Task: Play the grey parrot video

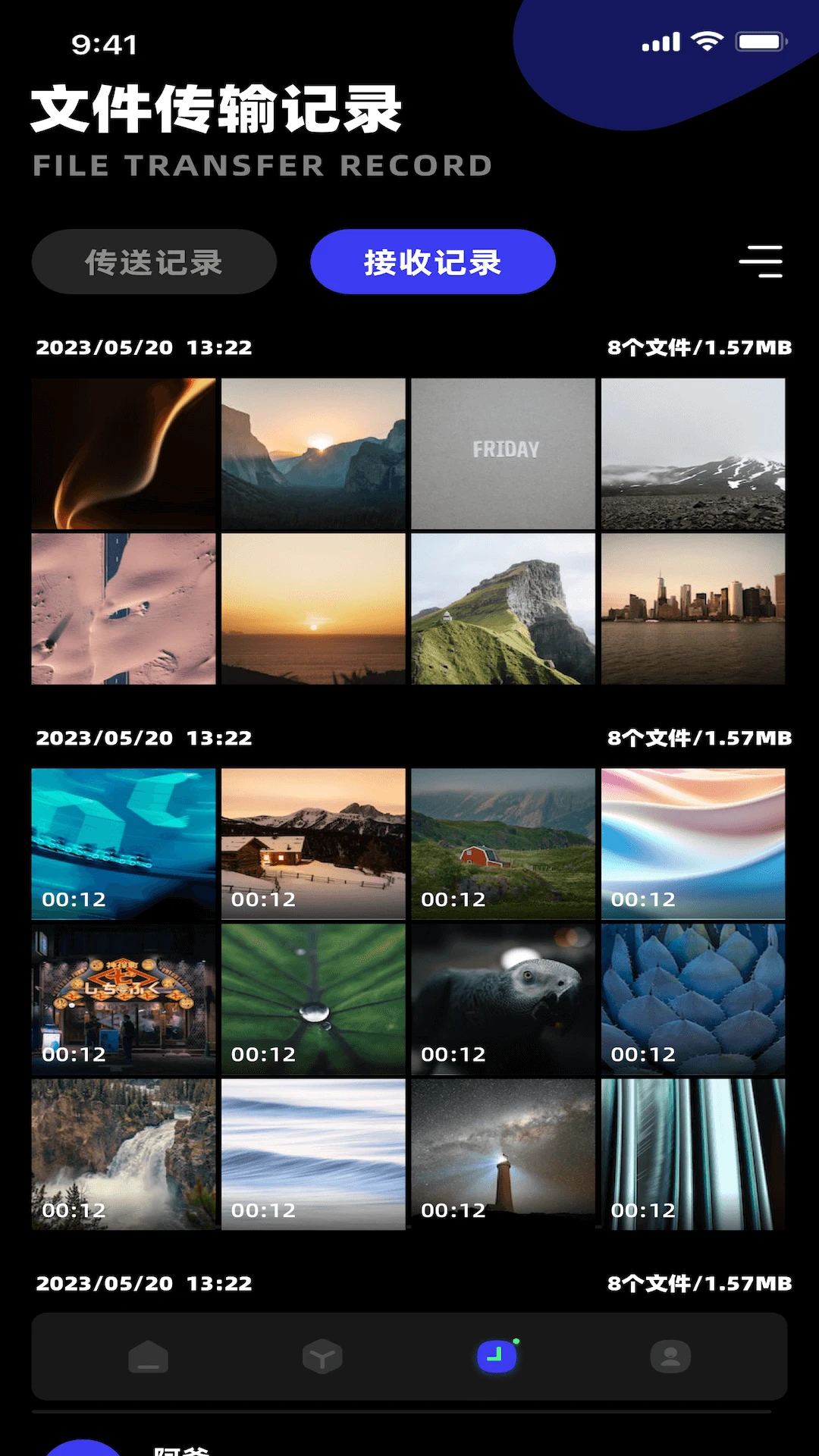Action: (x=504, y=999)
